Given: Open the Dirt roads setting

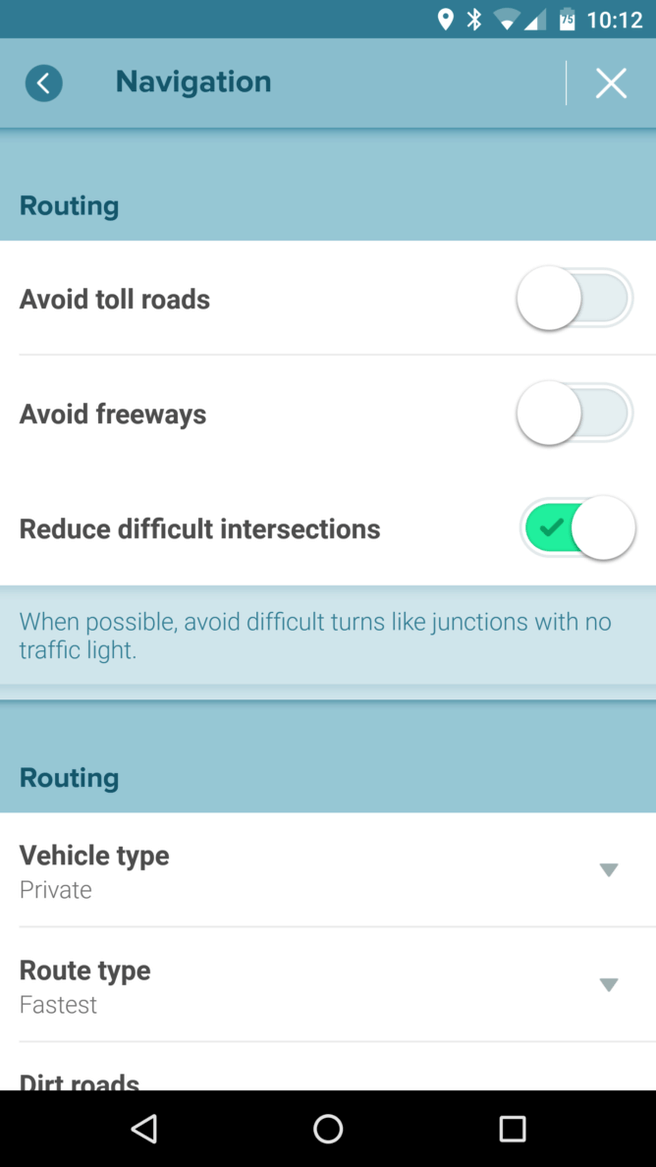Looking at the screenshot, I should point(200,1078).
